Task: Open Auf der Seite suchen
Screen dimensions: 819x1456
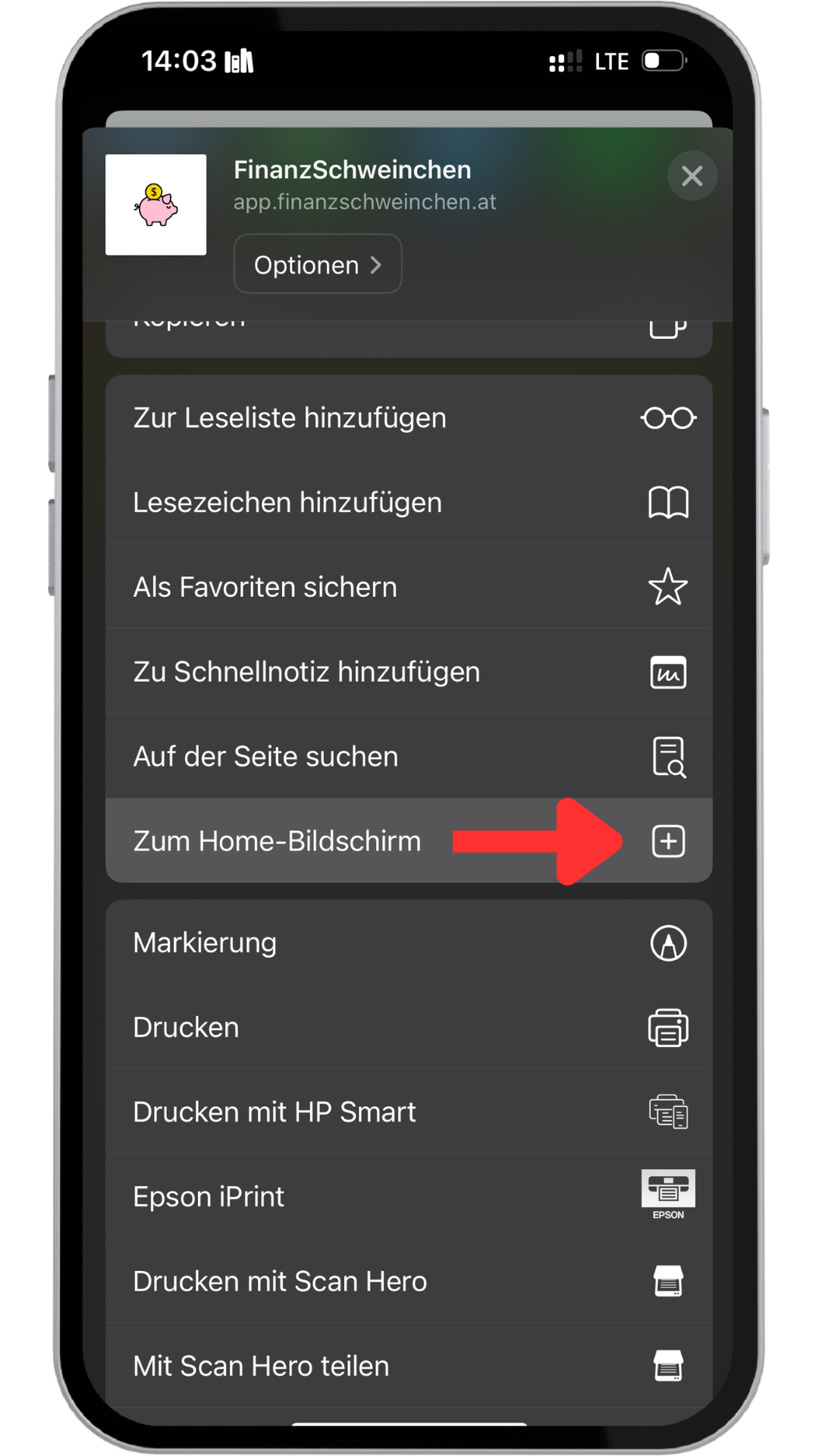Action: point(408,757)
